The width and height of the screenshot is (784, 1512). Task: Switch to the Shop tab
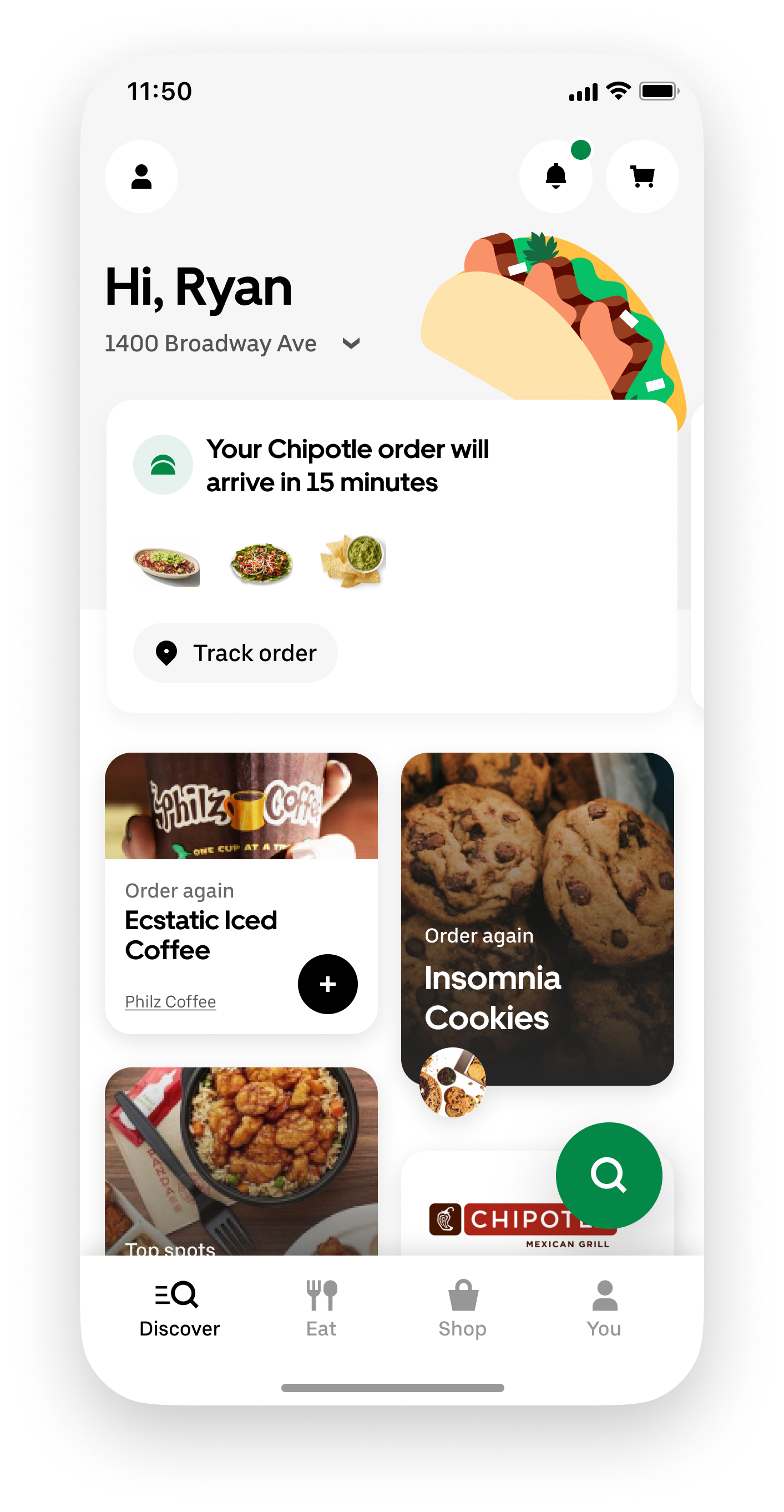[462, 1309]
